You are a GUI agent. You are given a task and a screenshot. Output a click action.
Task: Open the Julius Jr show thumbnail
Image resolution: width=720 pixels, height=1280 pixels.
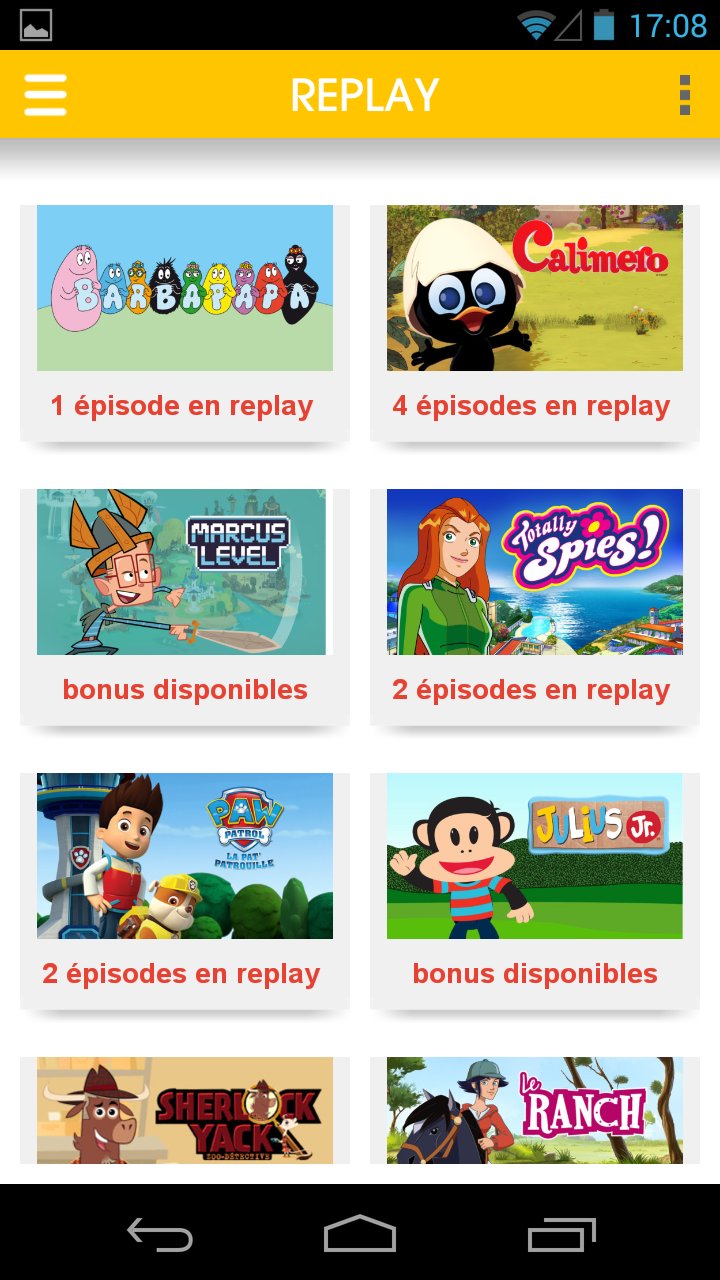click(x=535, y=855)
